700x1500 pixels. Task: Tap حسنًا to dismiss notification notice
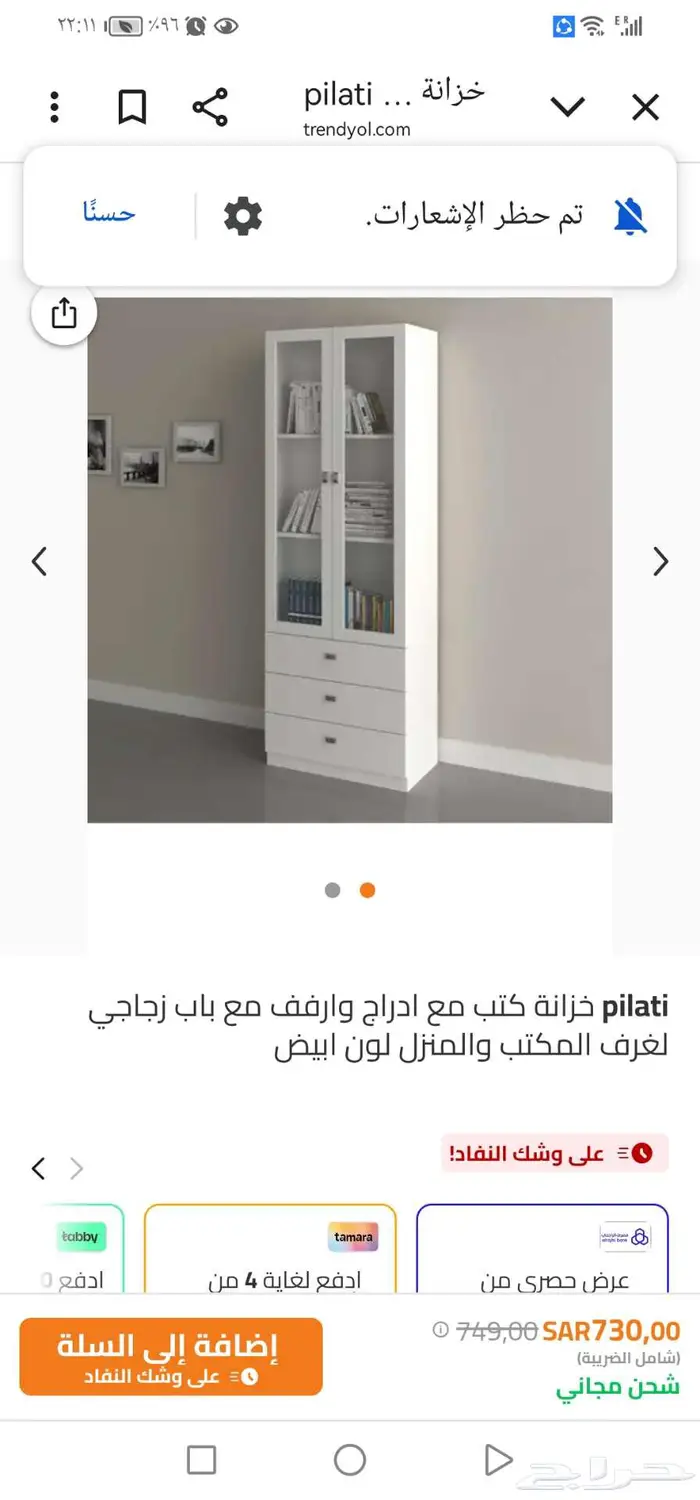(x=109, y=213)
